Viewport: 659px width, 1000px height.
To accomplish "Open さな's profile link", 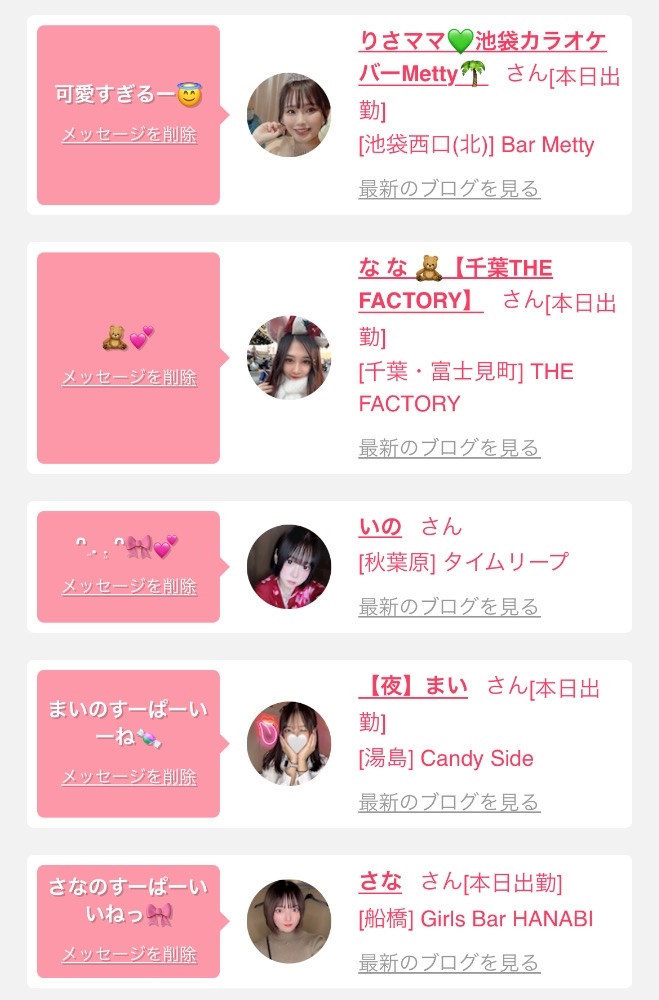I will click(x=380, y=882).
